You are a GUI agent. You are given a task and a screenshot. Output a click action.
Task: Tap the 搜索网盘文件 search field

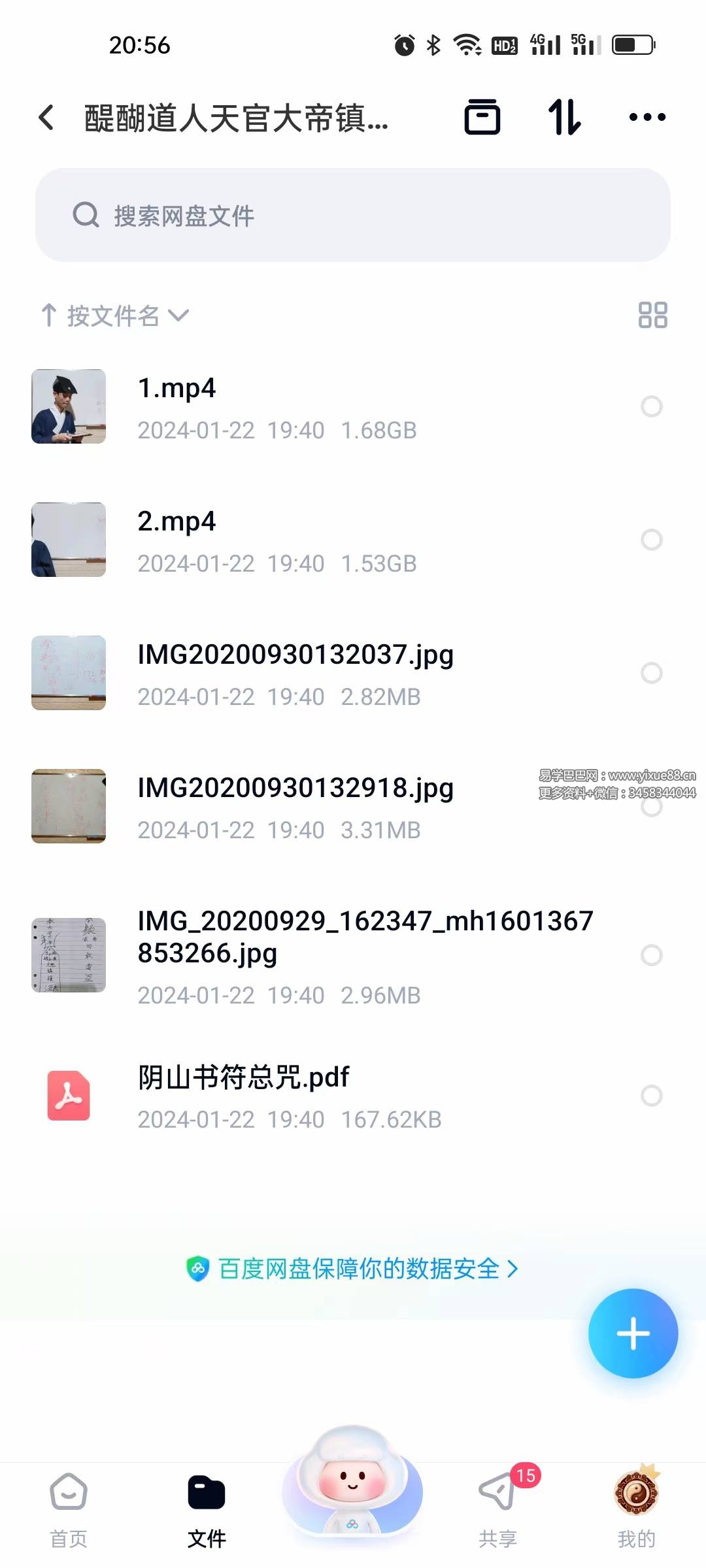[353, 216]
